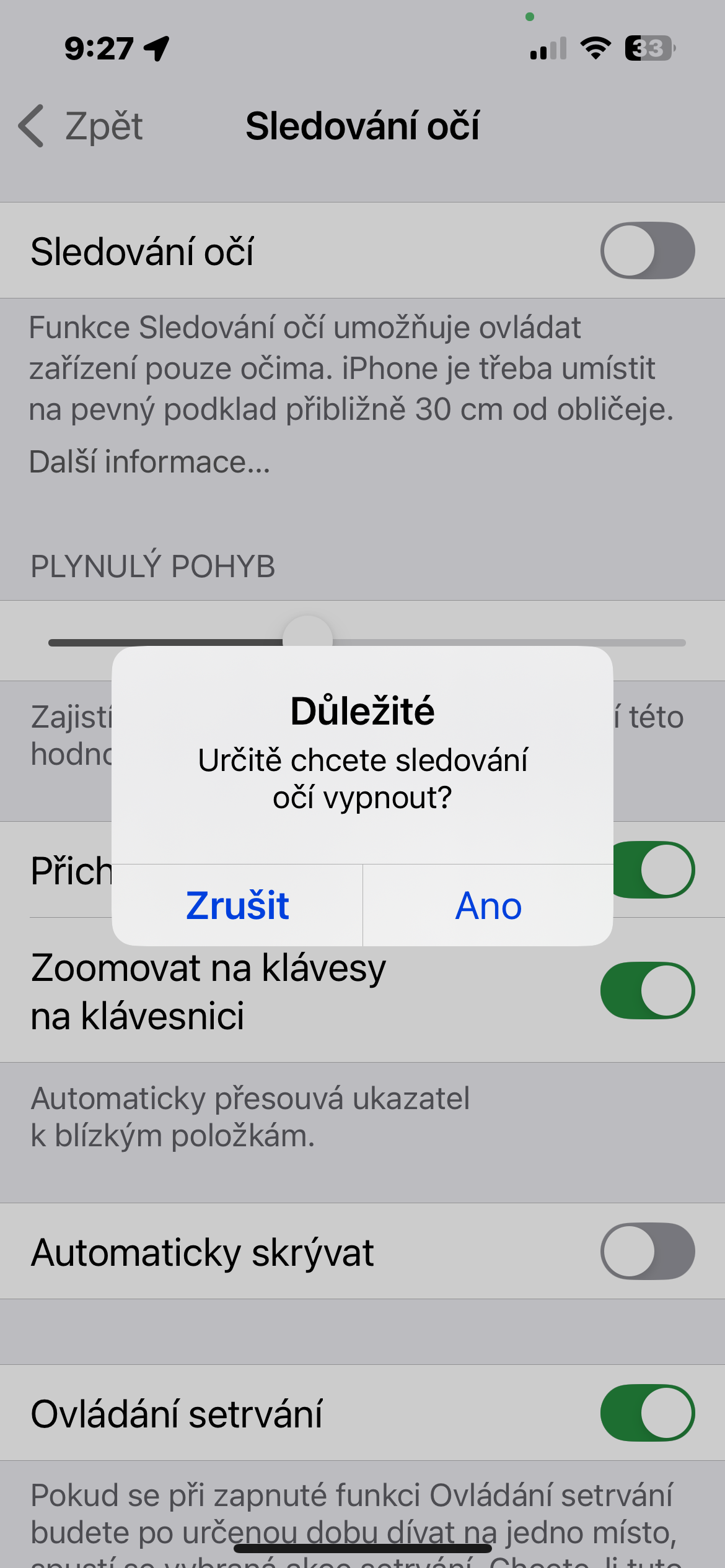725x1568 pixels.
Task: Tap the Plynulý pohyb slider knob
Action: pos(307,633)
